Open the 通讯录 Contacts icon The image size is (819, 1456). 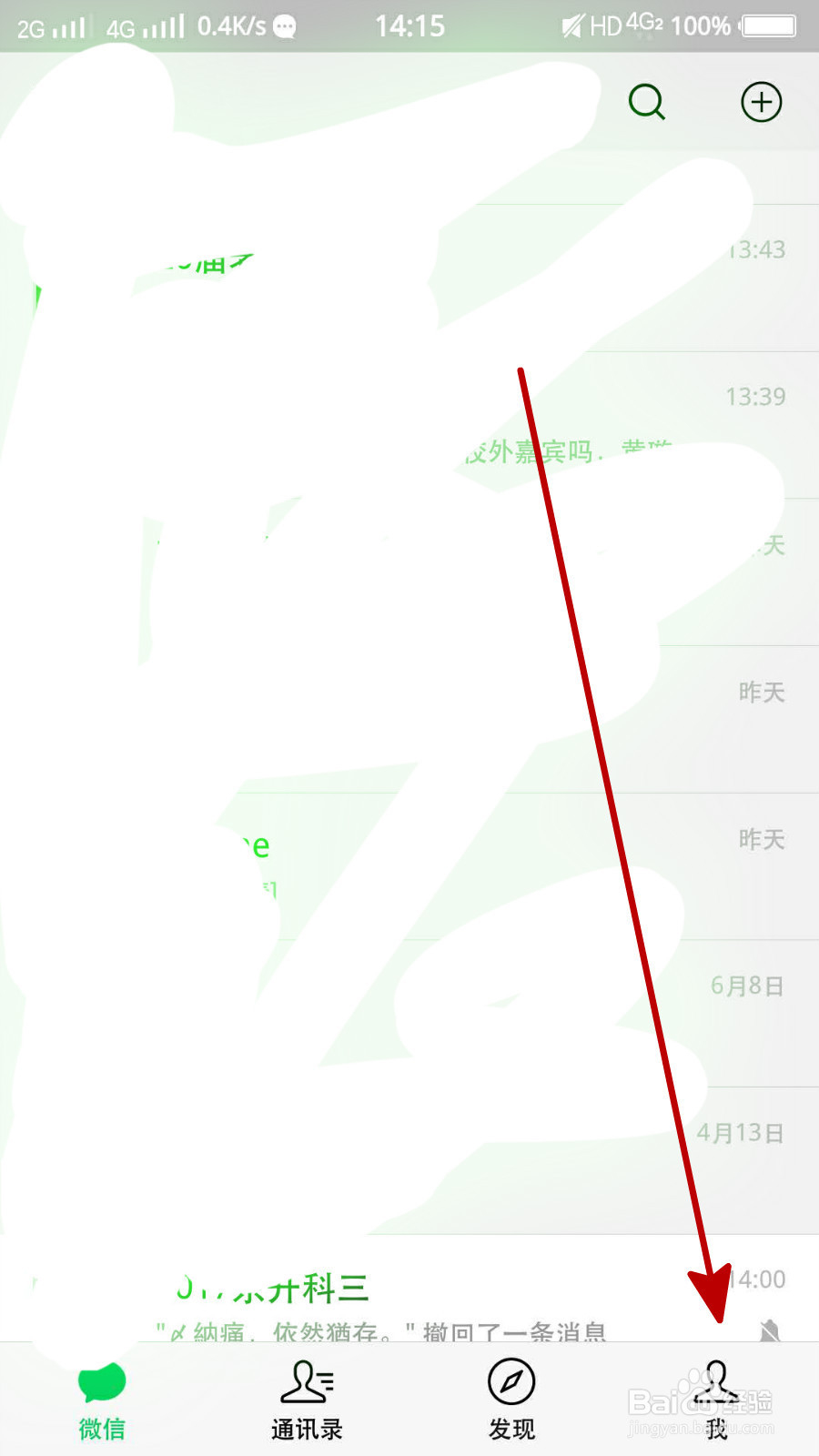(x=306, y=1388)
